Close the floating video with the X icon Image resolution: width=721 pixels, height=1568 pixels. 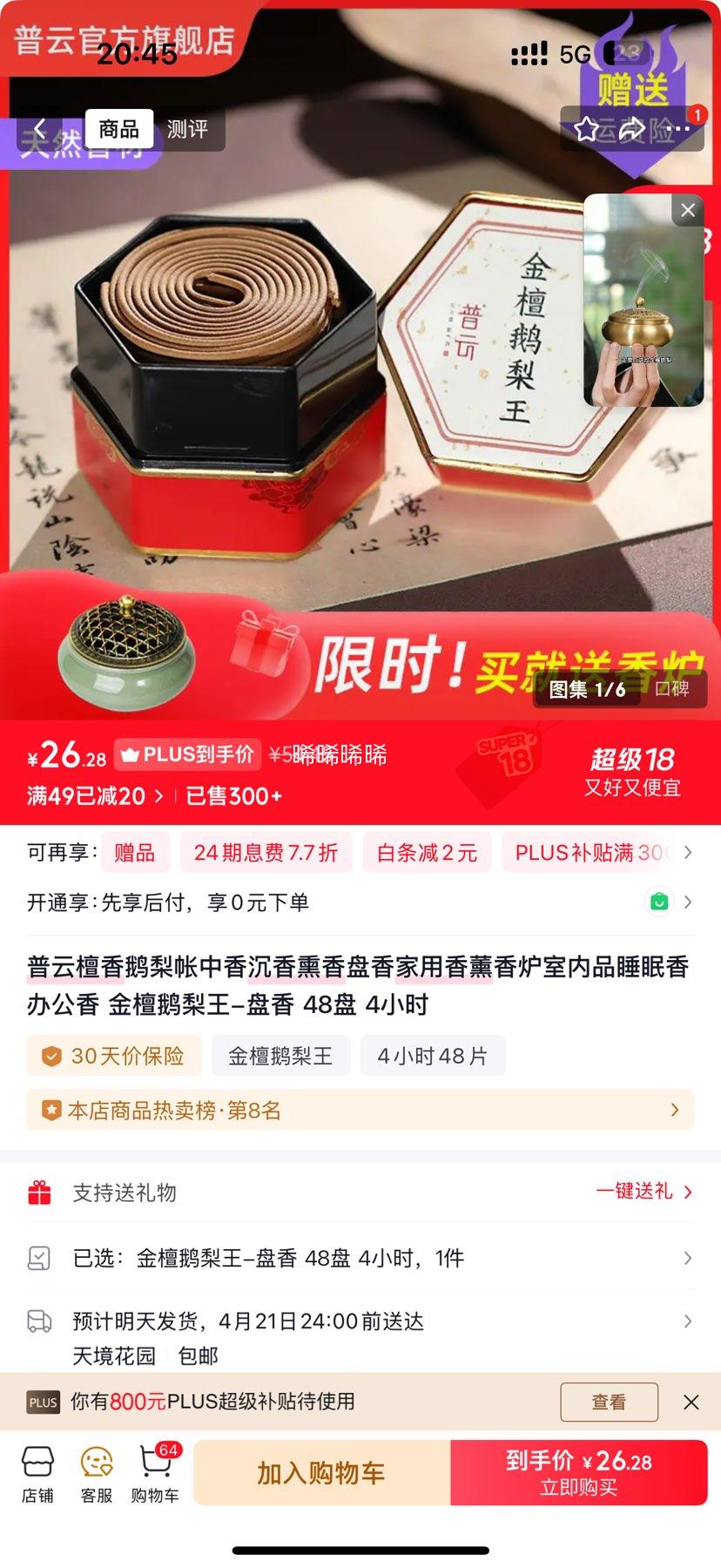click(x=687, y=211)
